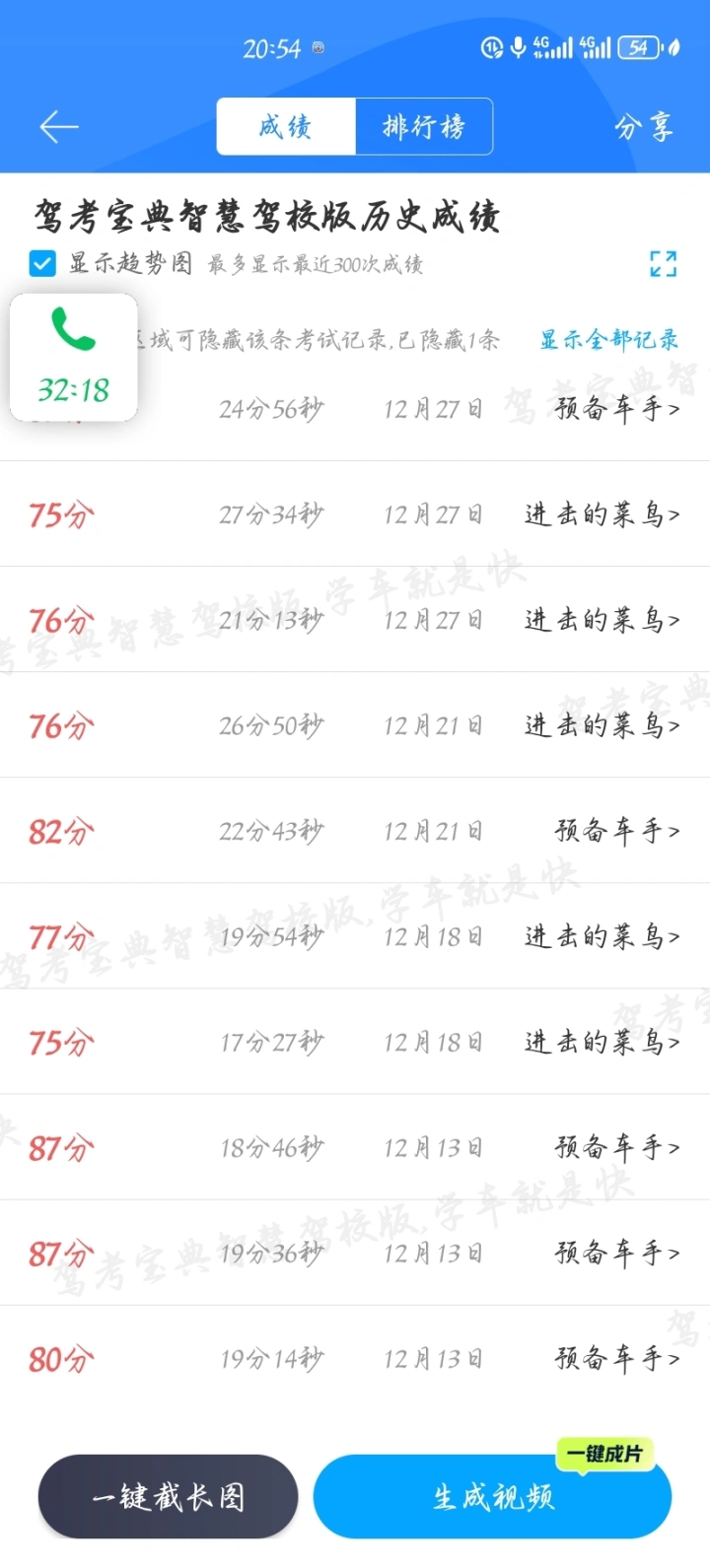
Task: View the 19分36秒 exam record
Action: [355, 1253]
